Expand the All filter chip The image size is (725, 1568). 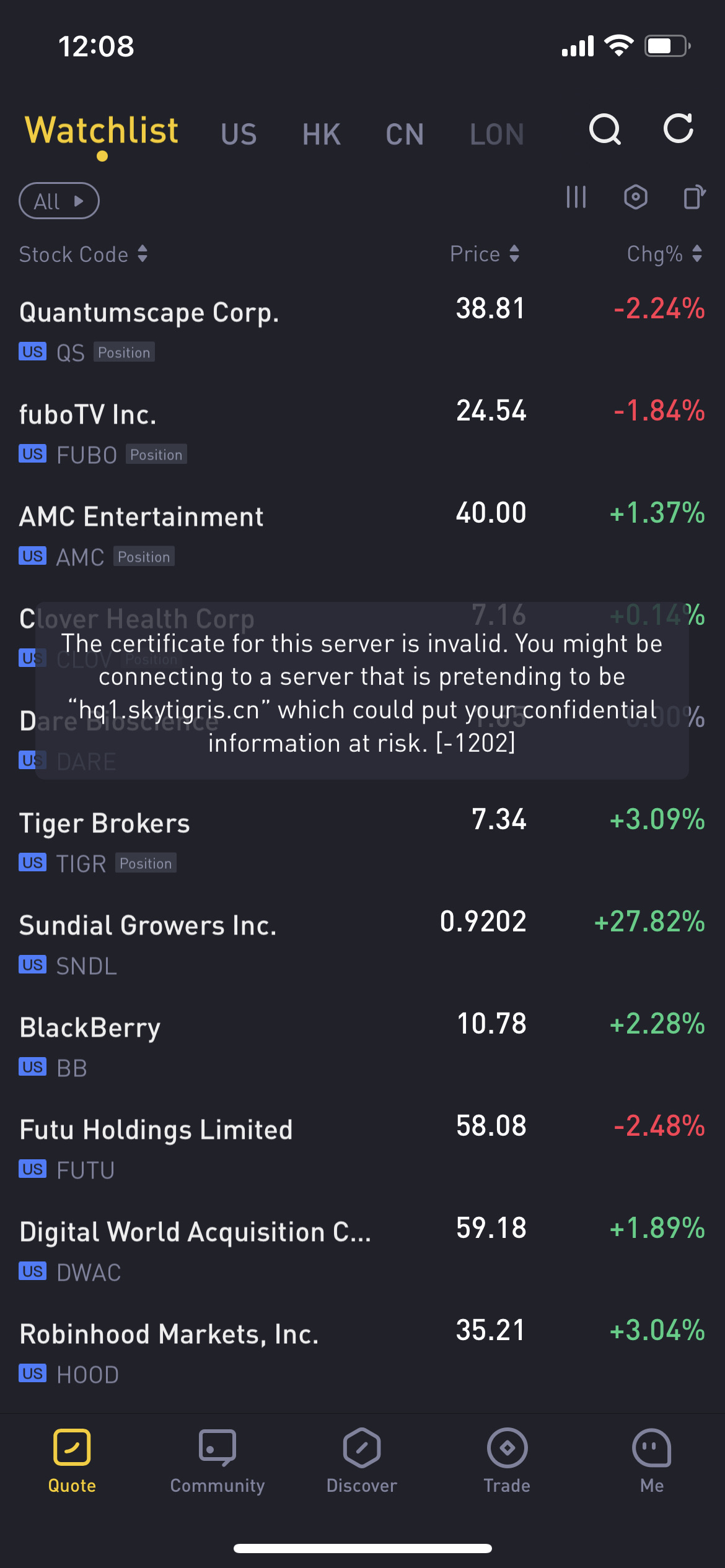tap(59, 201)
